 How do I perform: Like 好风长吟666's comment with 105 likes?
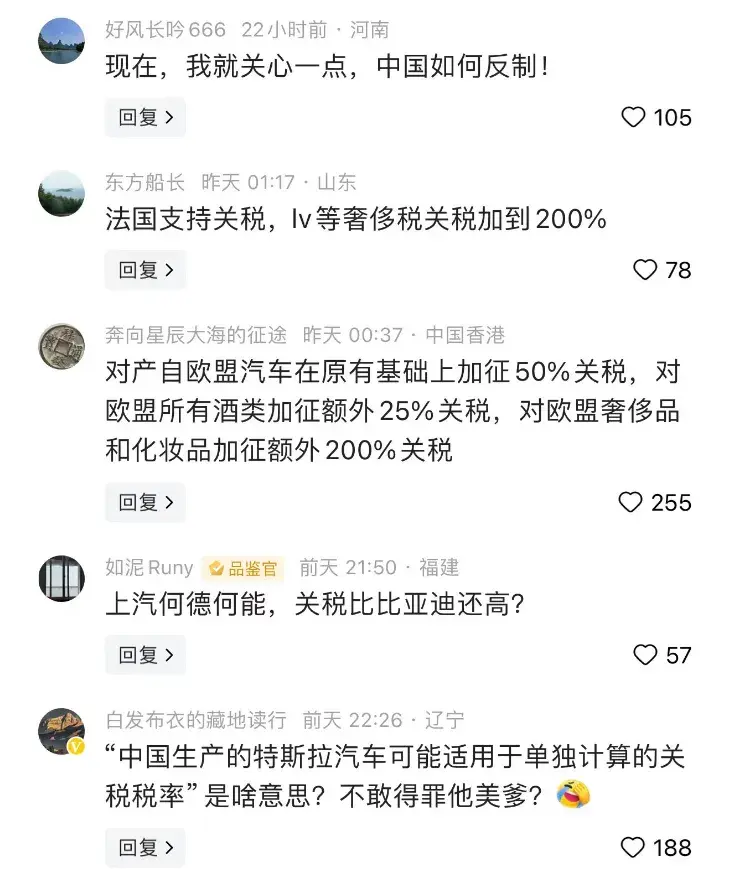(x=634, y=118)
